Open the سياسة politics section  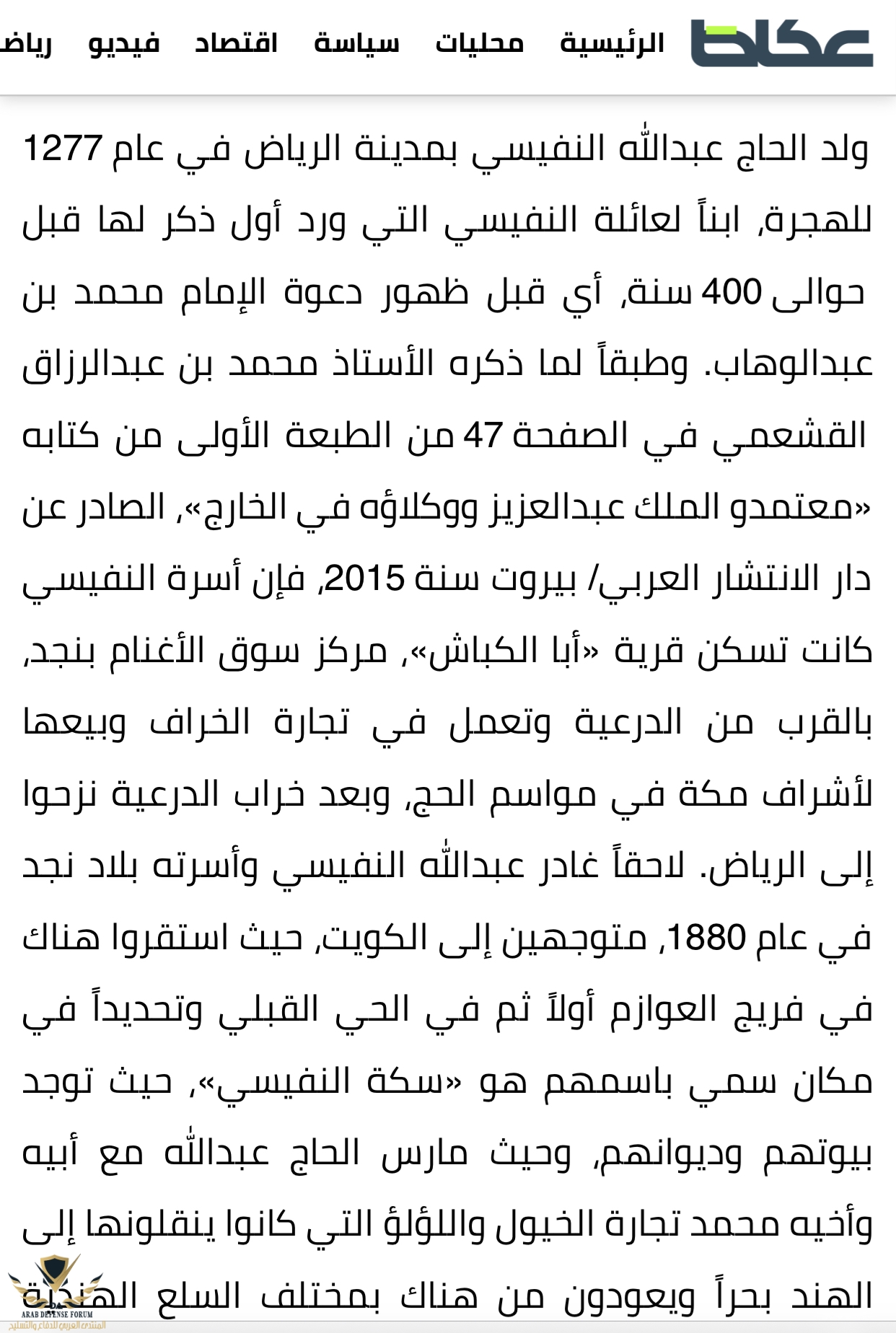356,43
